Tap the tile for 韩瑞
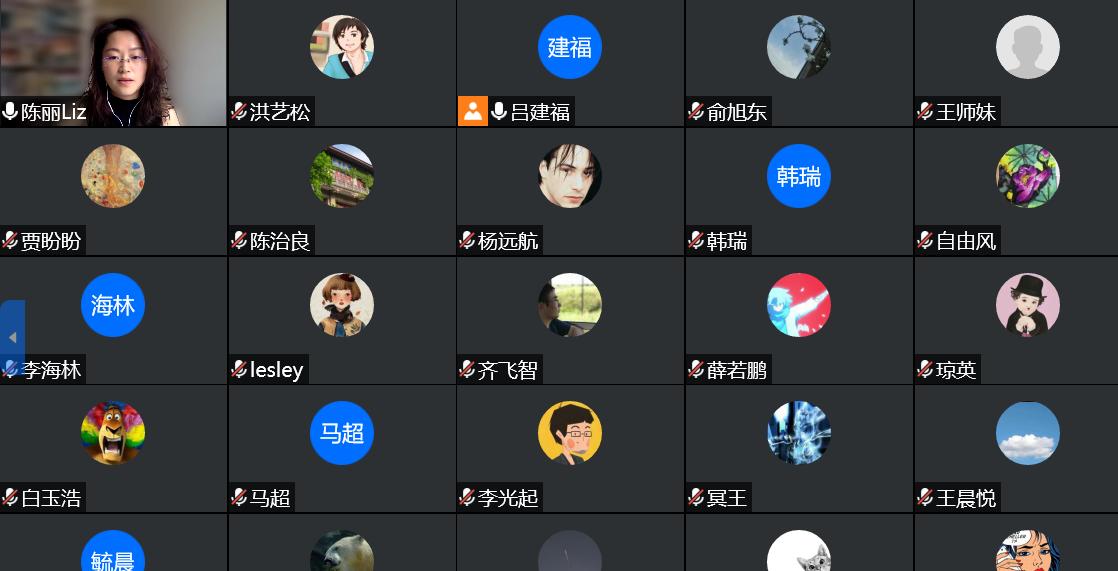Screen dimensions: 1118x571 [x=798, y=190]
